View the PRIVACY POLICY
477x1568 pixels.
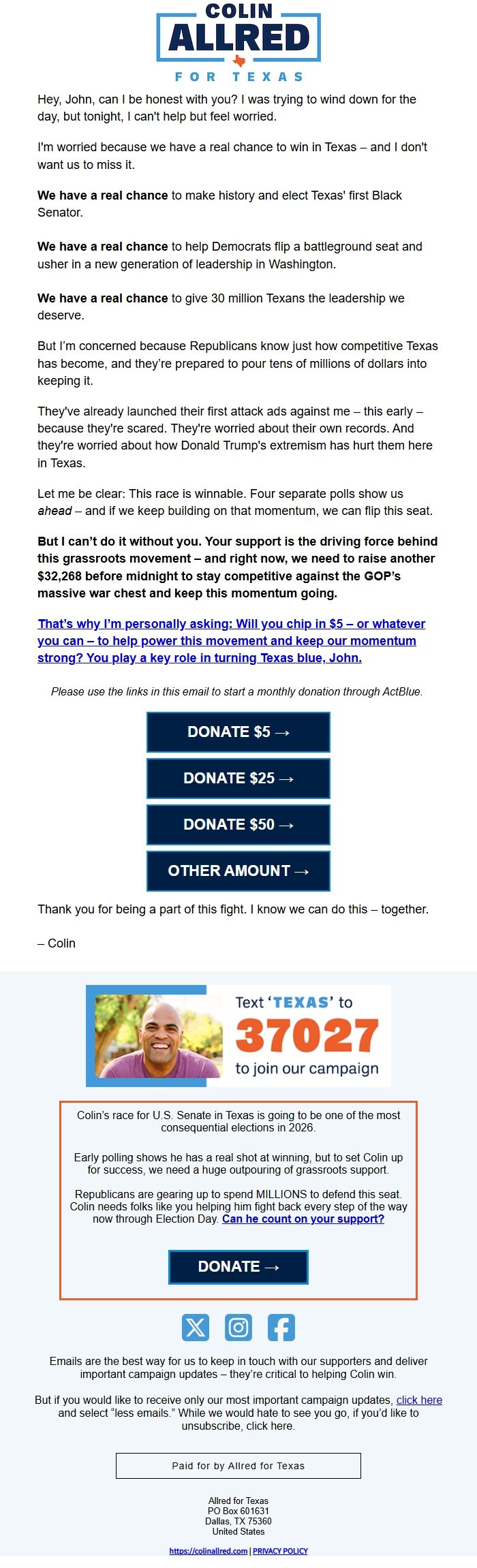click(280, 1551)
